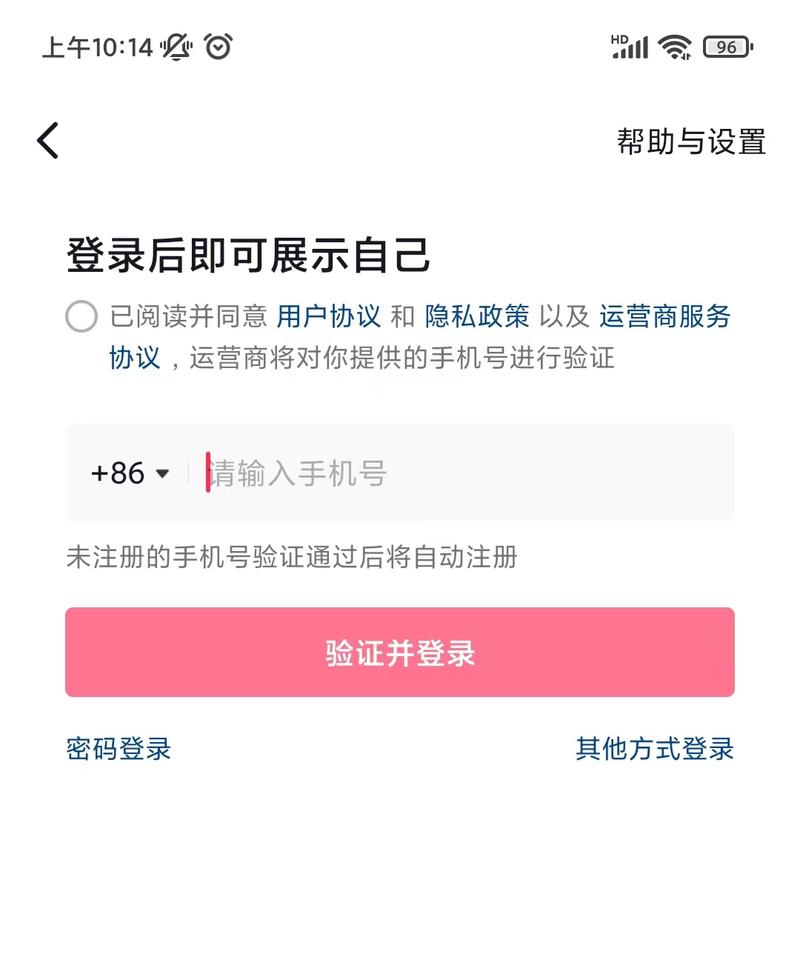The width and height of the screenshot is (800, 954).
Task: Switch to 密码登录 password login mode
Action: click(x=117, y=748)
